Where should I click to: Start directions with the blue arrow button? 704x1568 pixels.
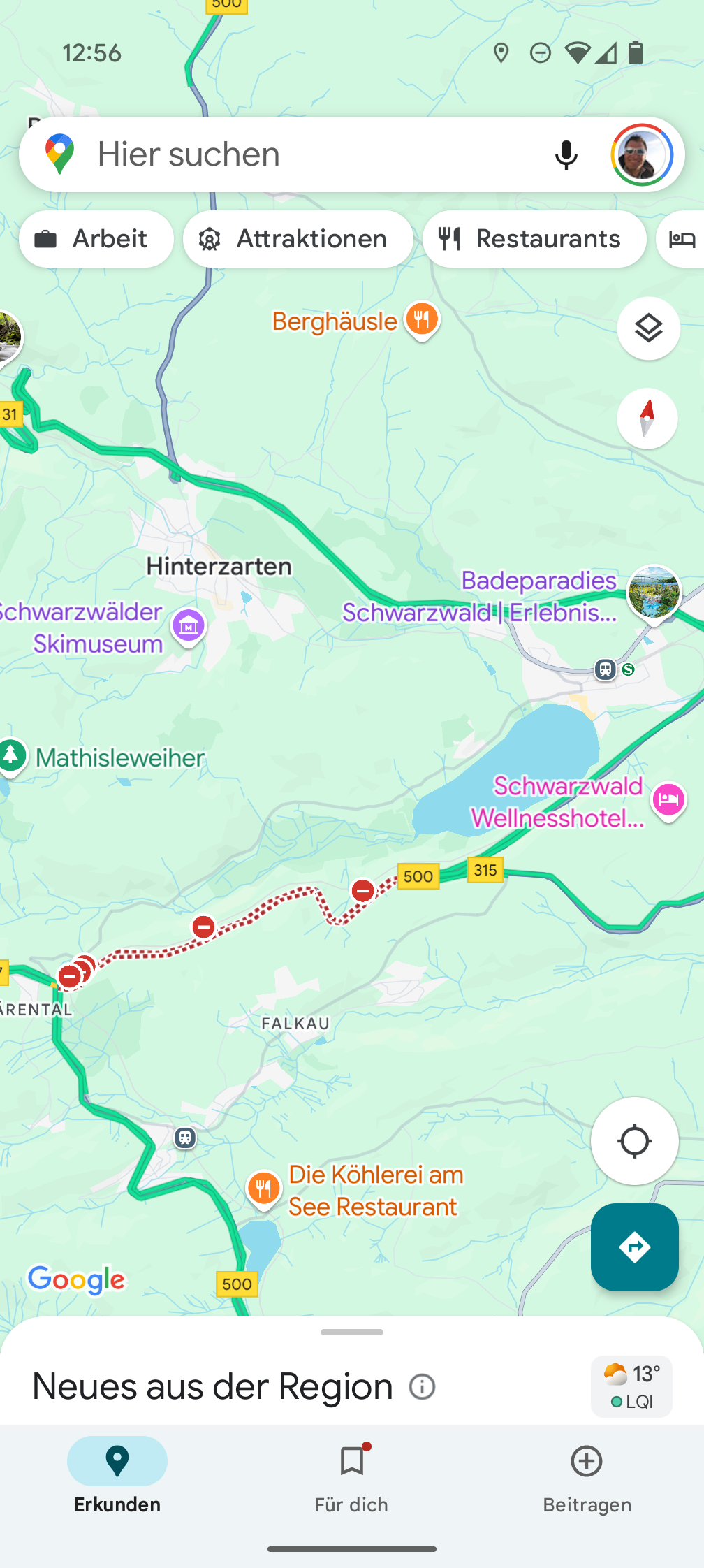[634, 1247]
